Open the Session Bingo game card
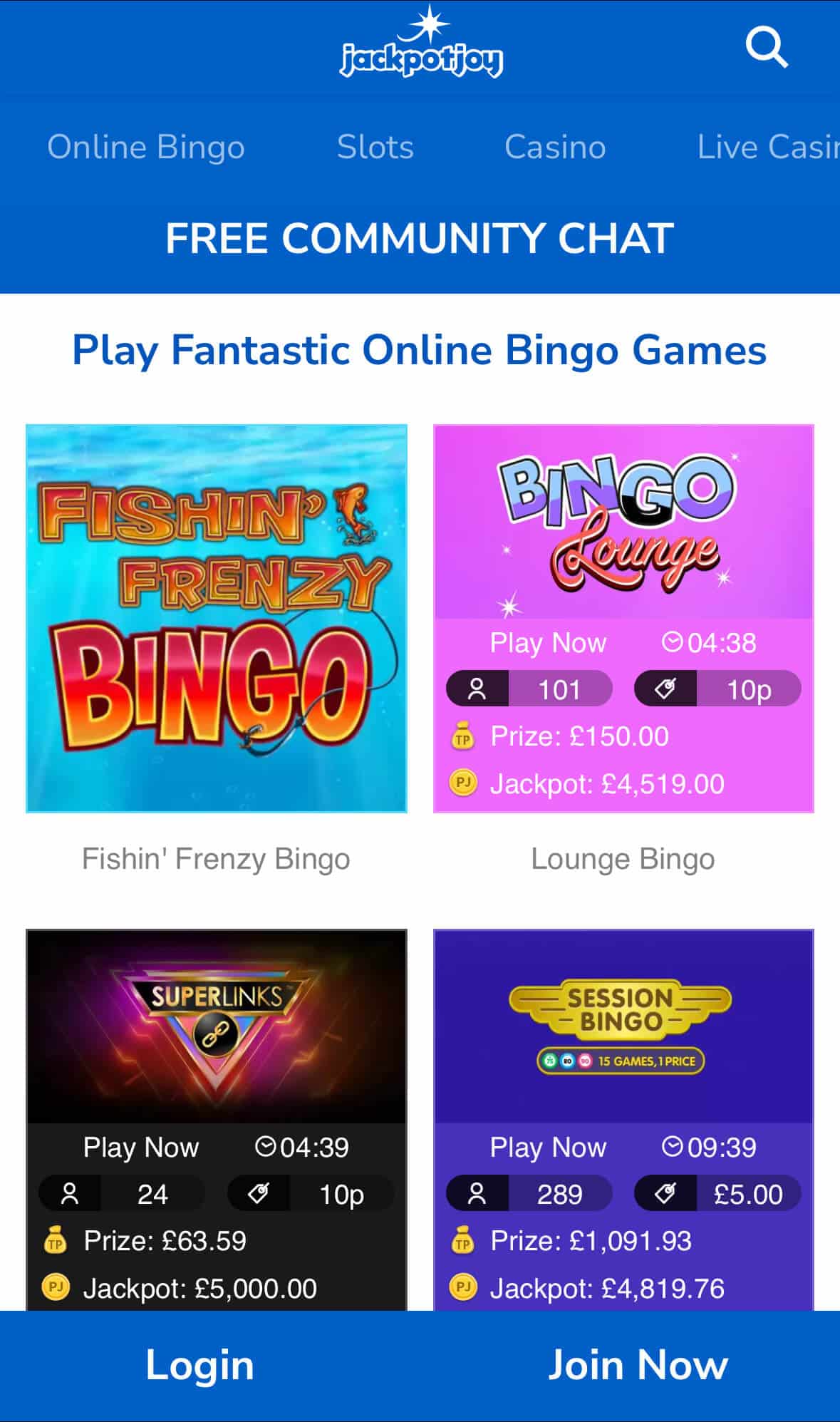Image resolution: width=840 pixels, height=1422 pixels. coord(623,1120)
